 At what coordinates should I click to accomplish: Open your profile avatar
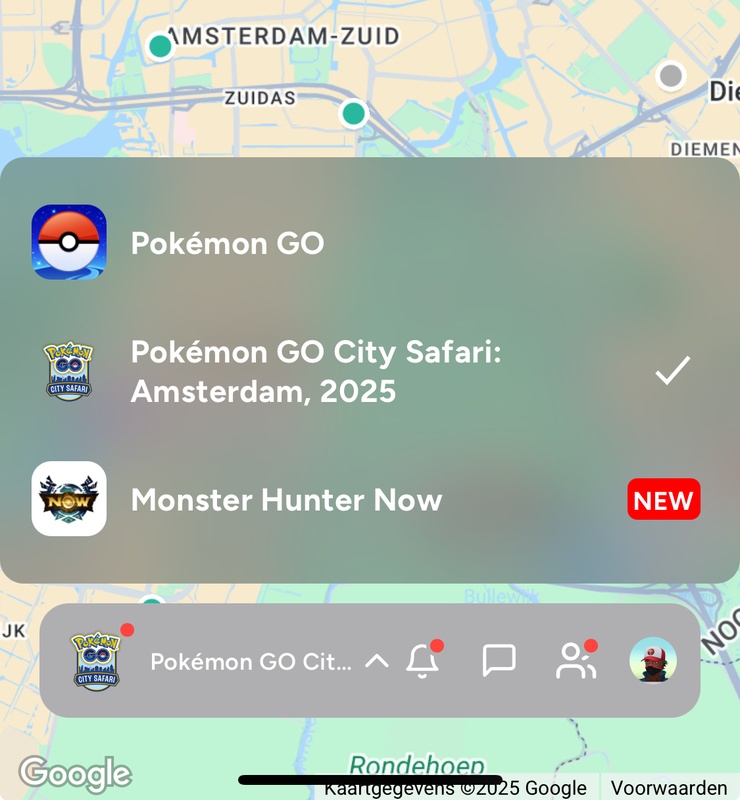coord(652,660)
